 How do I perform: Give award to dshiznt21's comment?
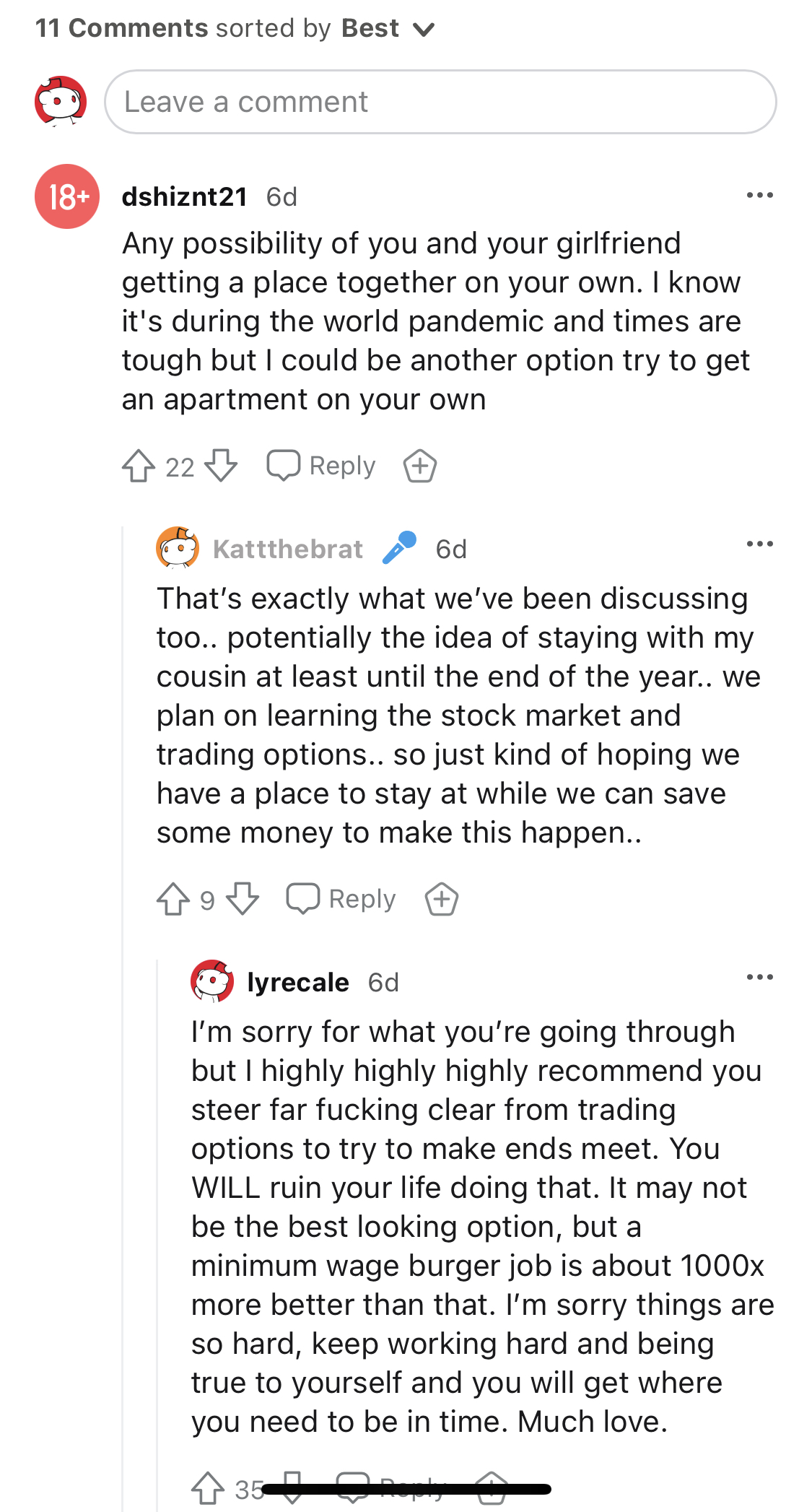click(x=420, y=466)
